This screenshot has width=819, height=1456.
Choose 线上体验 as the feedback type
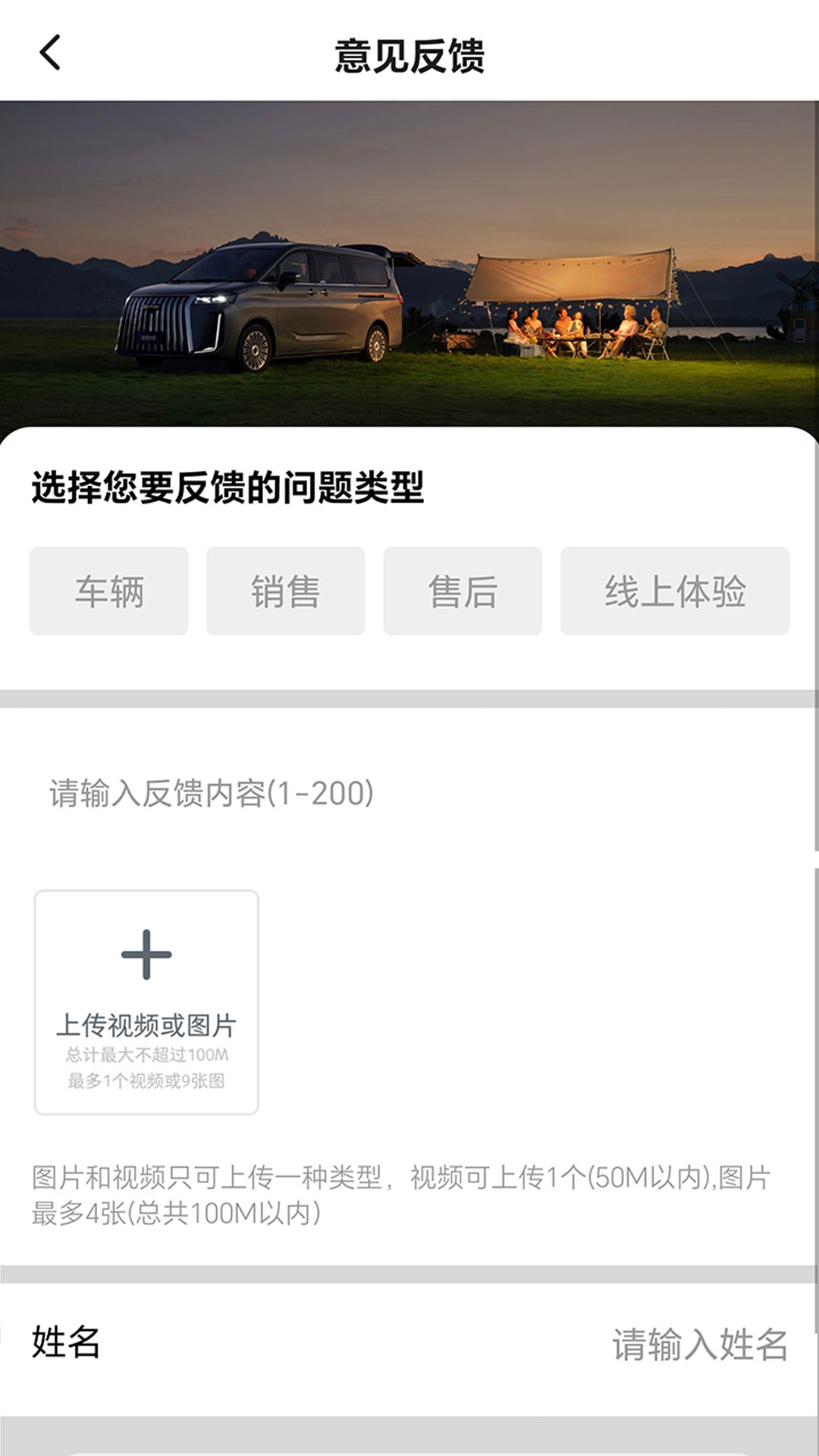pyautogui.click(x=676, y=591)
